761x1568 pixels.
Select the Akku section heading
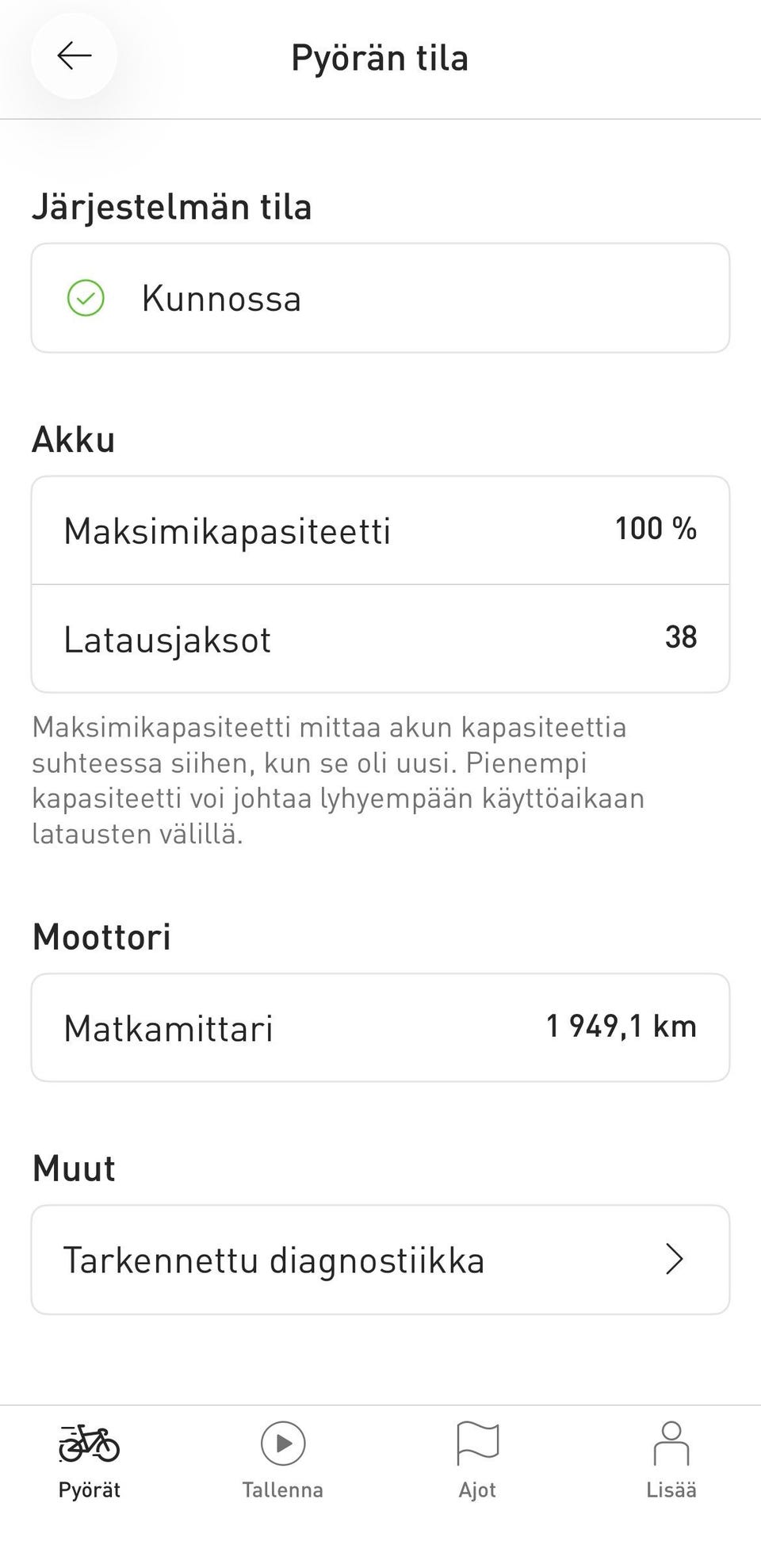point(74,439)
